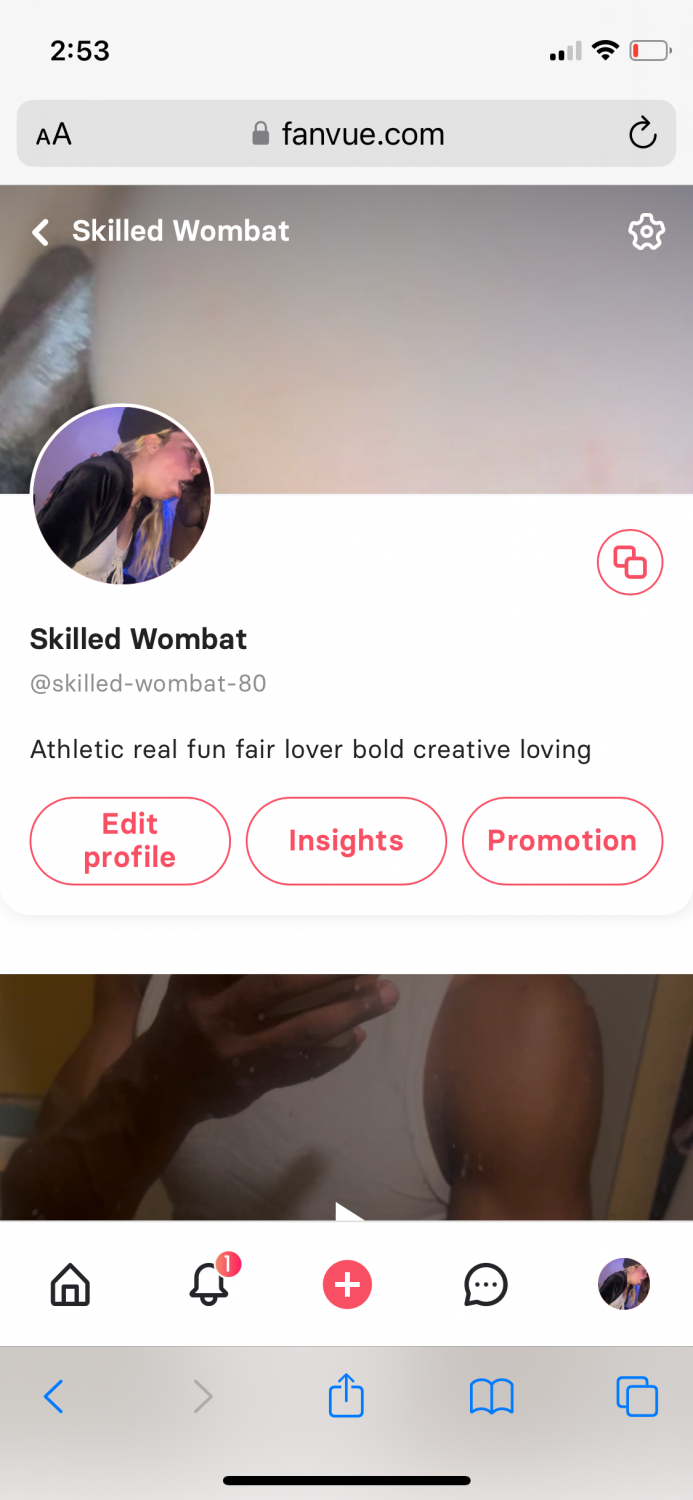Screen dimensions: 693x1500
Task: Go back from Skilled Wombat profile
Action: [x=41, y=232]
